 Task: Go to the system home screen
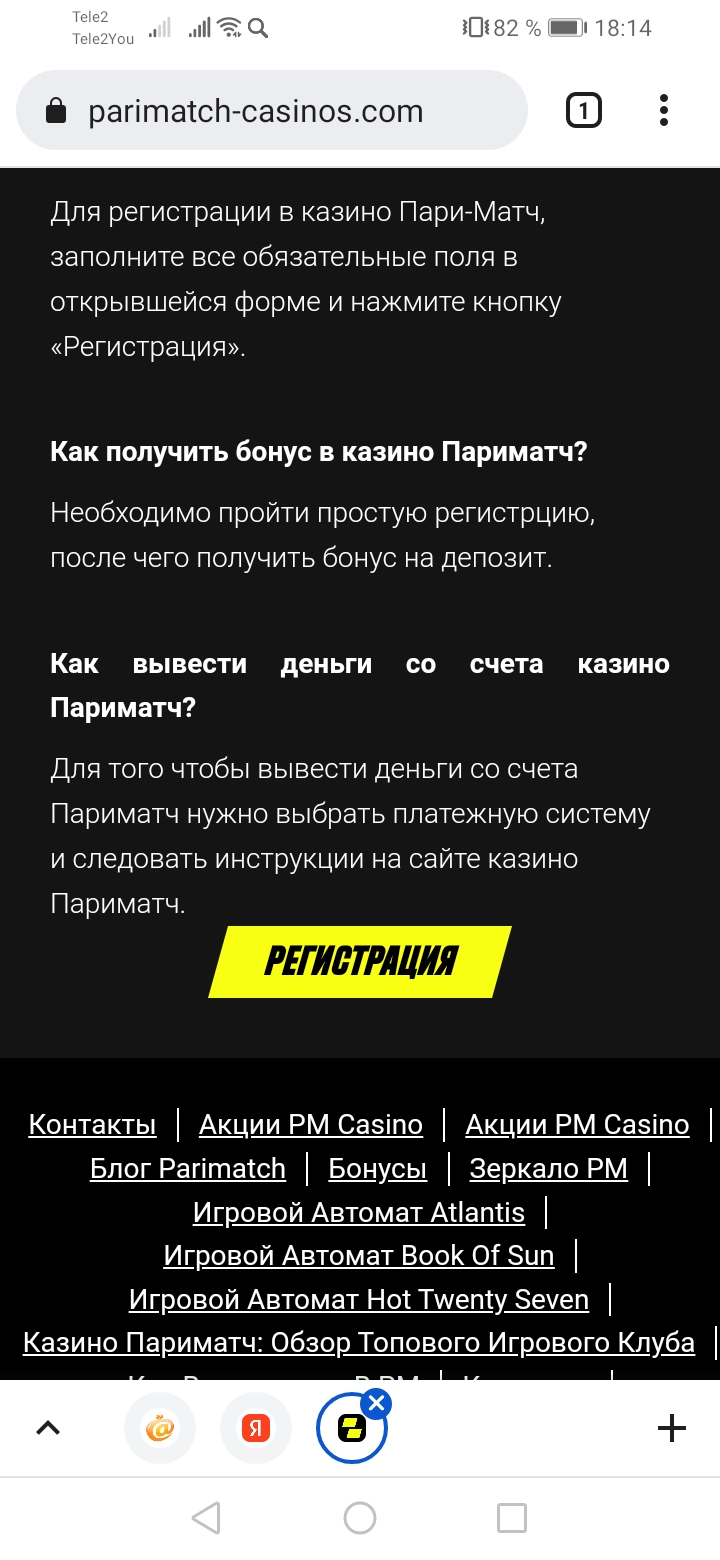pos(360,1518)
